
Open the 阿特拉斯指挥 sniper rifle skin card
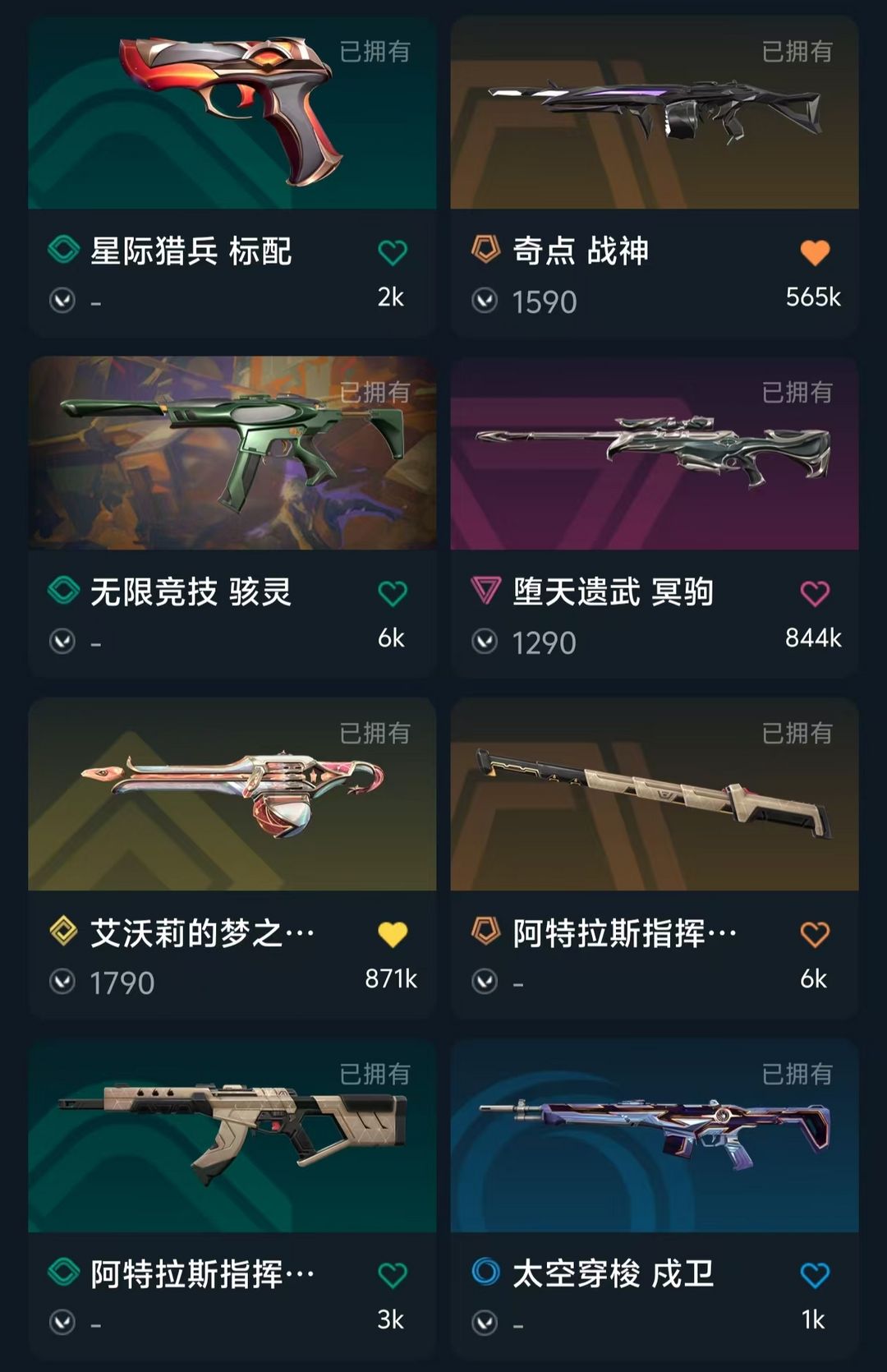(x=655, y=858)
